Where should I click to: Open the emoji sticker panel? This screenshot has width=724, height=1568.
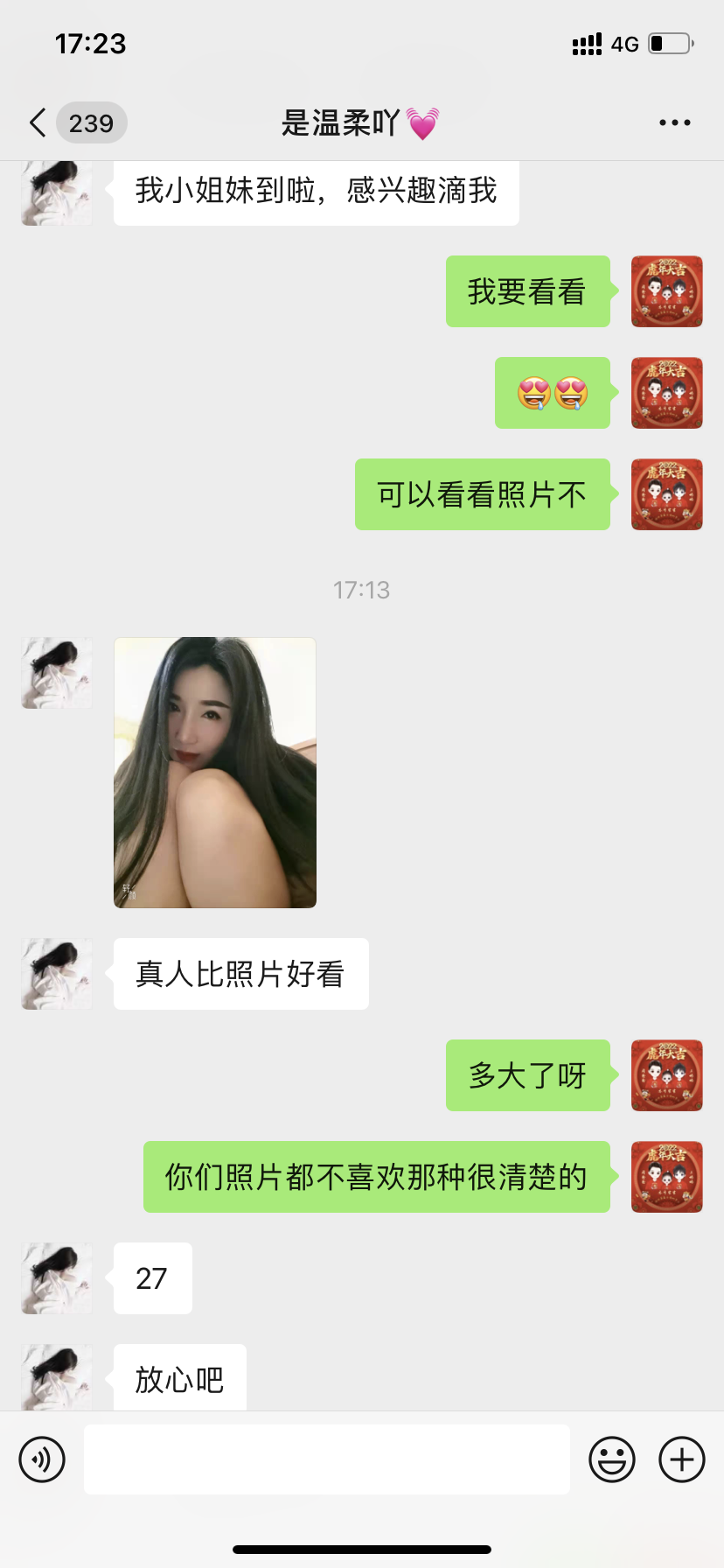pyautogui.click(x=611, y=1459)
